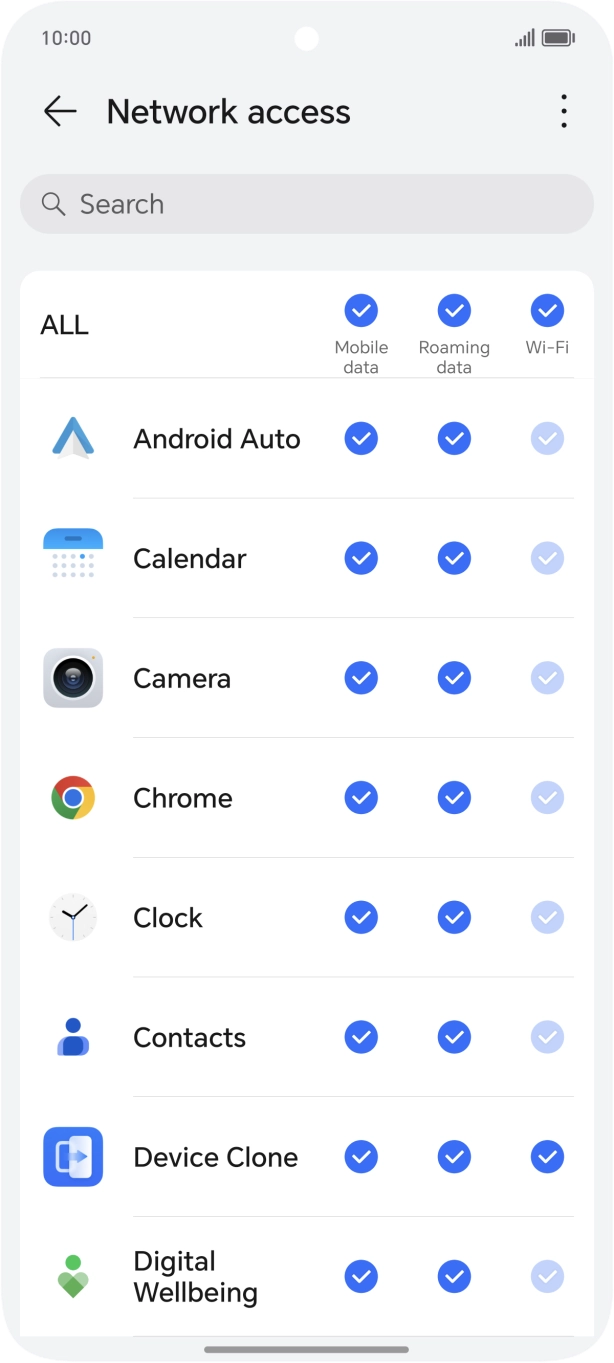Turn off Mobile data for Device Clone
Screen dimensions: 614x1363
(x=361, y=1157)
